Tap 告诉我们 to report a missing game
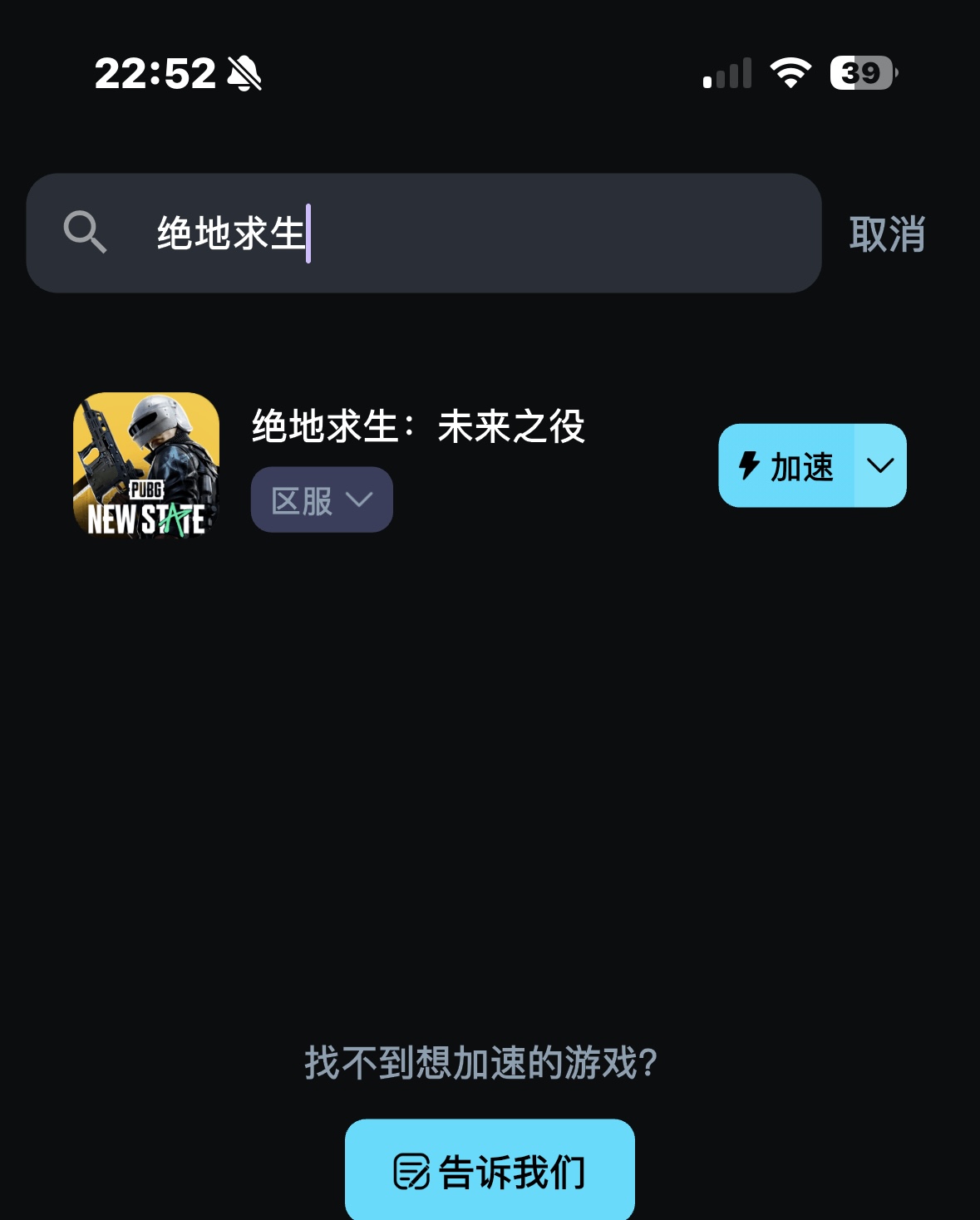The image size is (980, 1220). coord(490,1171)
